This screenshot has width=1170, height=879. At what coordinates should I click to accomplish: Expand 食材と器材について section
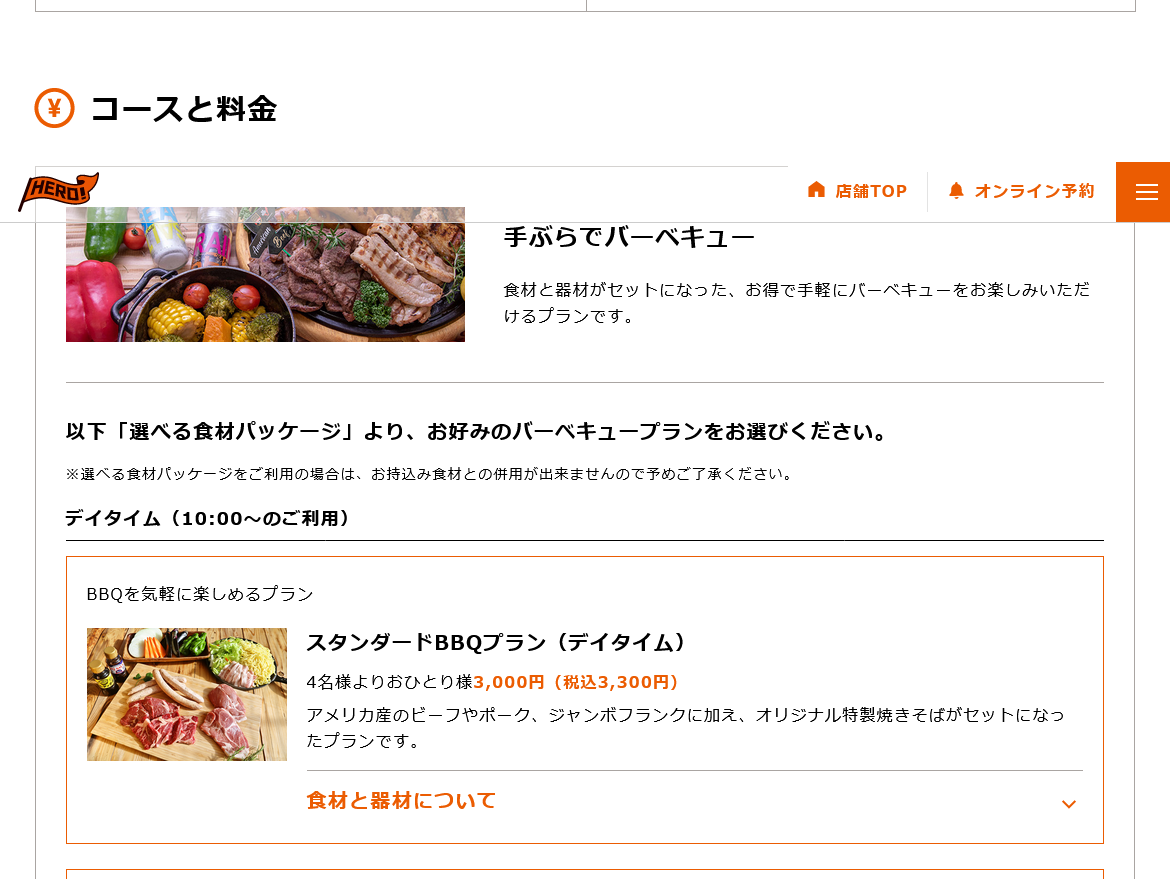pos(693,801)
